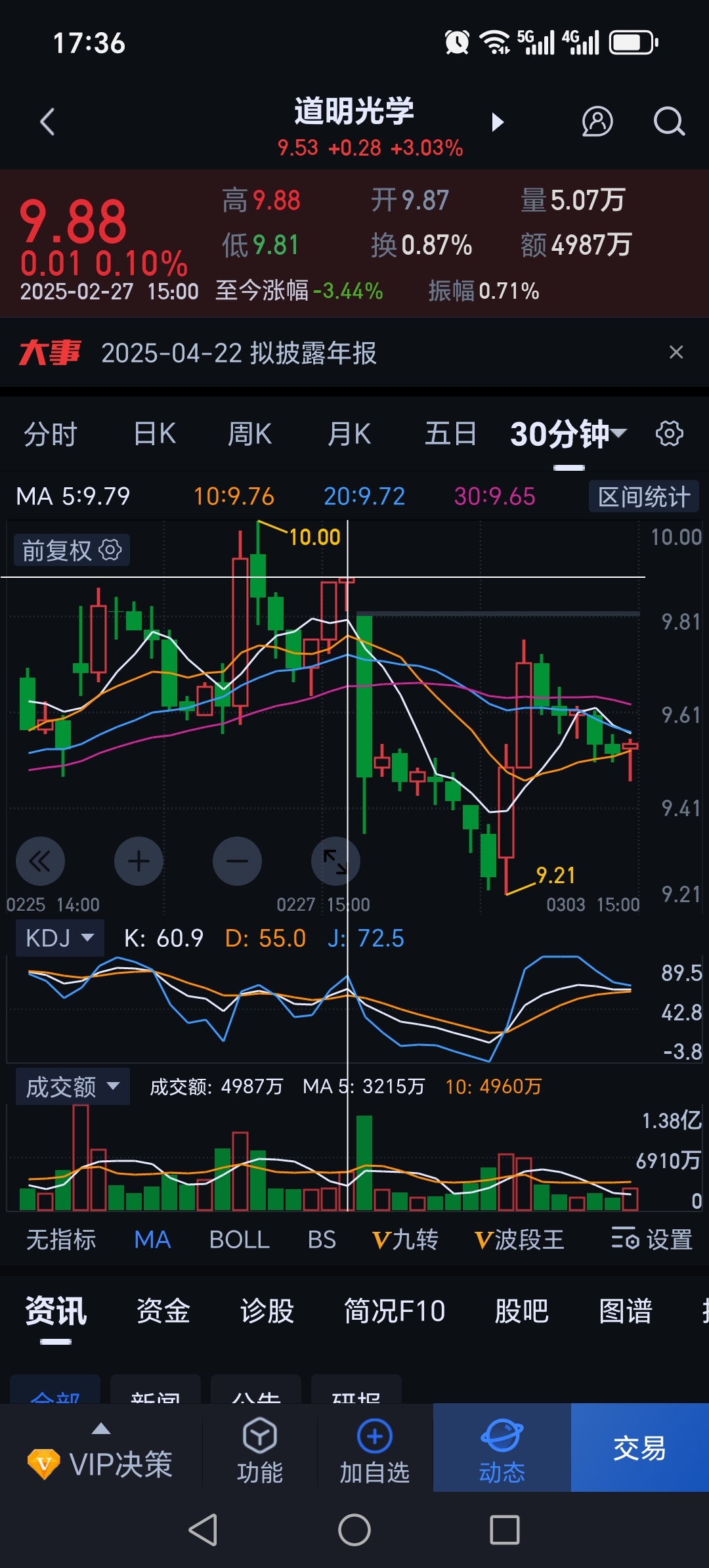Open 区间统计 interval statistics

[643, 496]
